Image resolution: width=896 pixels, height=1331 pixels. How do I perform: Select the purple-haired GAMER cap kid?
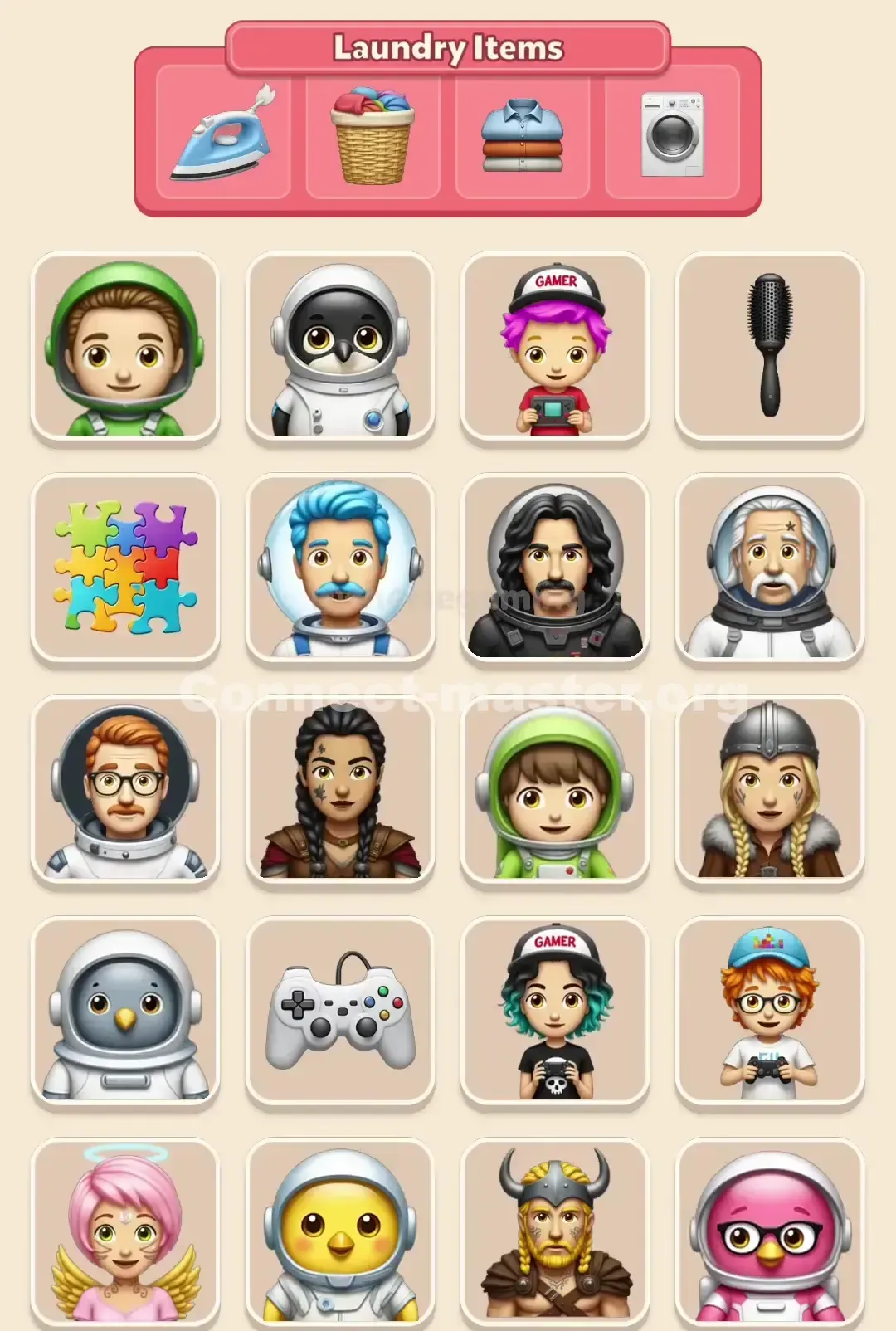coord(556,349)
